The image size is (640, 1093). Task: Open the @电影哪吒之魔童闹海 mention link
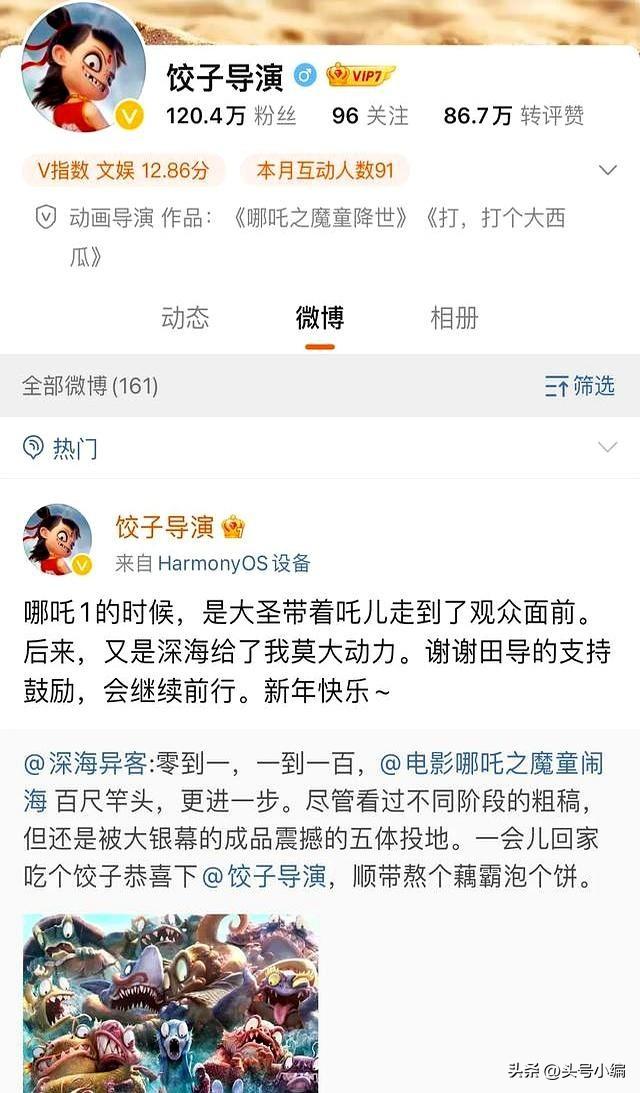(490, 765)
